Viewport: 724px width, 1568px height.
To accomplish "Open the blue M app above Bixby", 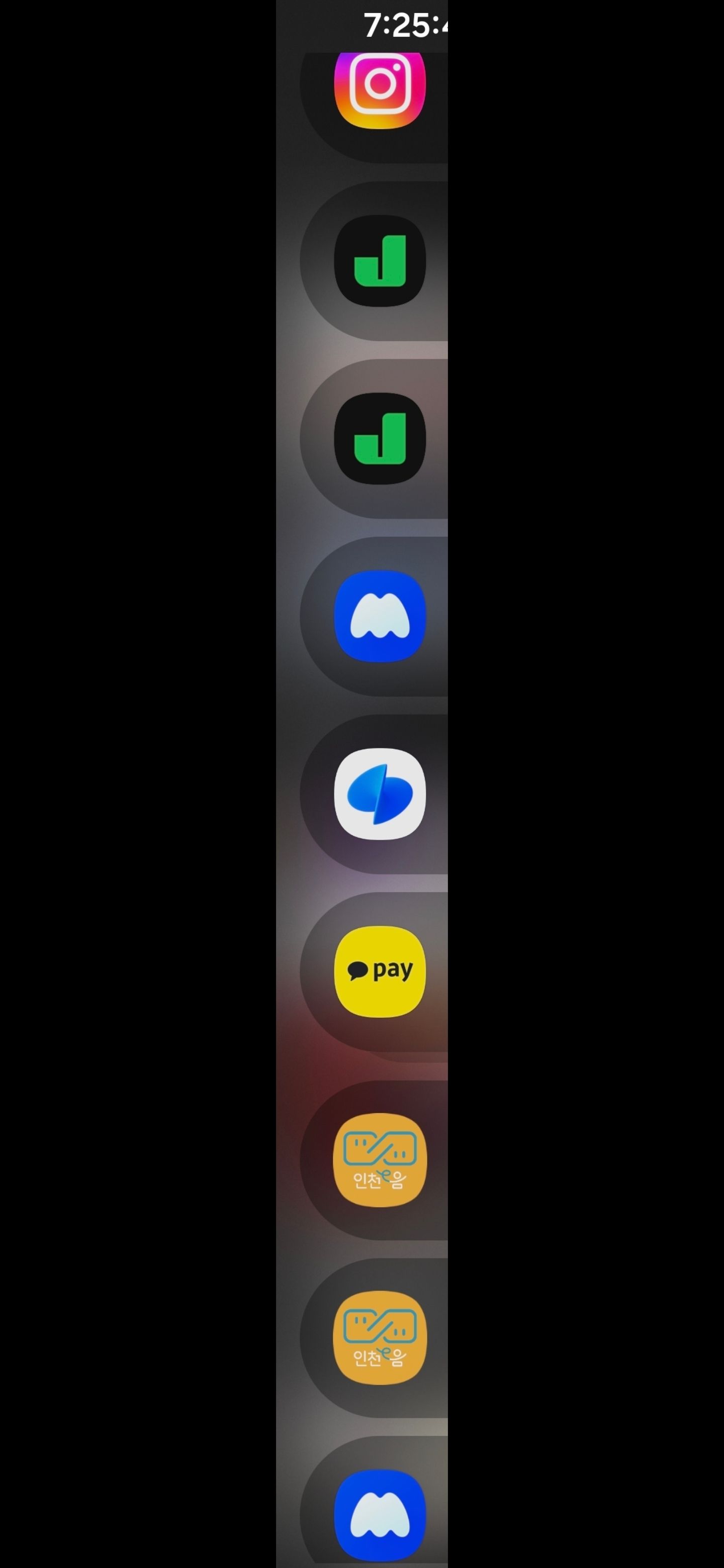I will tap(380, 616).
